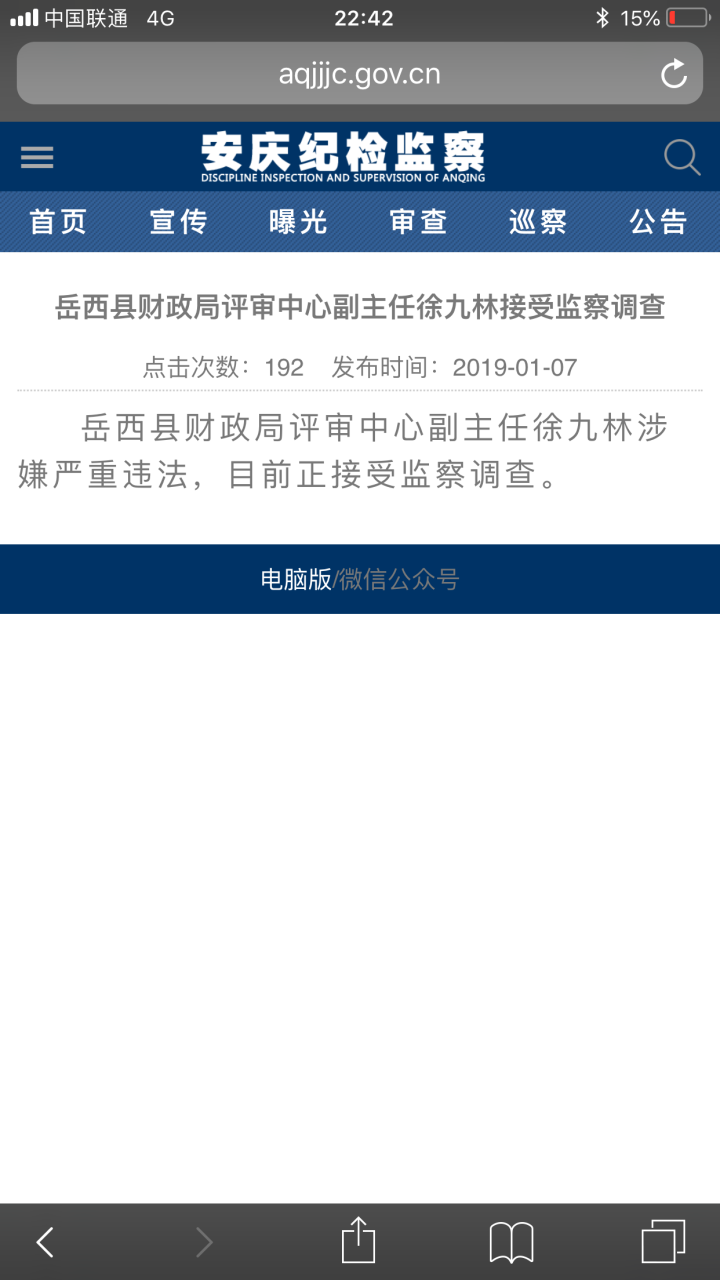Viewport: 720px width, 1280px height.
Task: Tap the aqjjjc.gov.cn address field
Action: pos(360,74)
